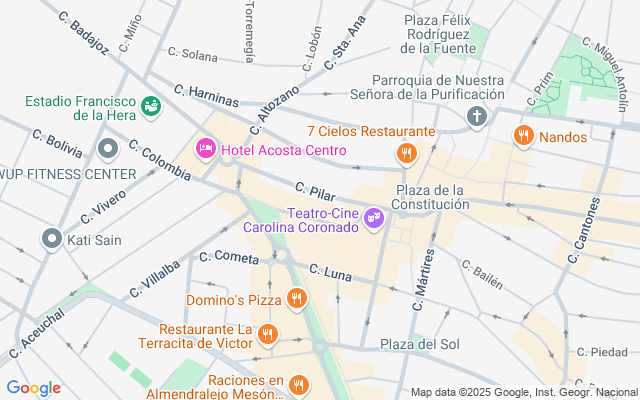Select the Kati Sain location pin
Screen dimensions: 640x400
coord(52,239)
